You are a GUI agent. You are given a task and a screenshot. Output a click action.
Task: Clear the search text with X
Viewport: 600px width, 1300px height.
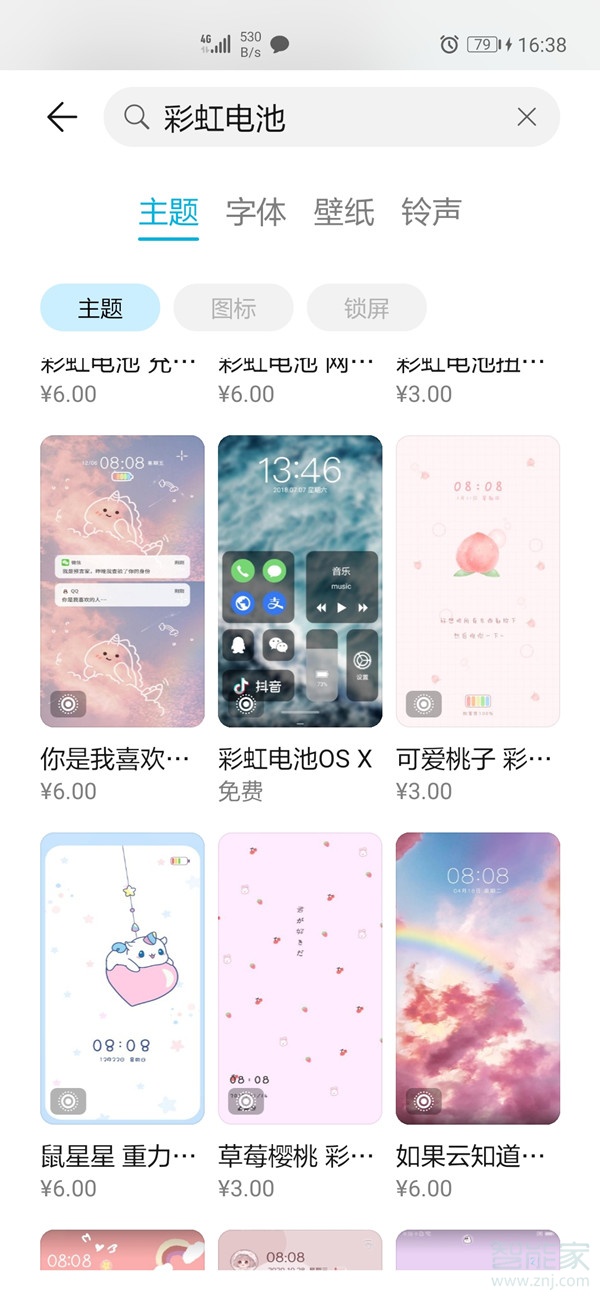click(x=526, y=118)
